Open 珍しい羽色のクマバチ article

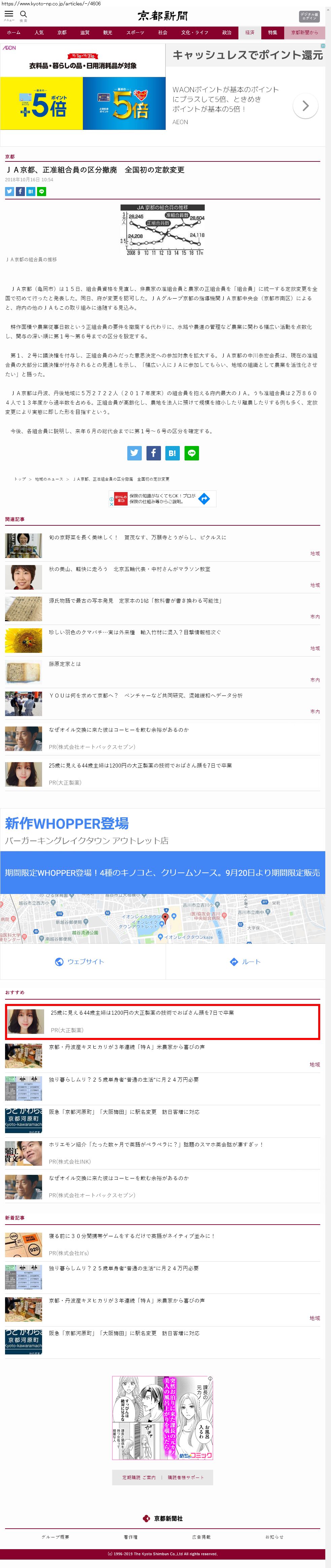click(x=135, y=632)
